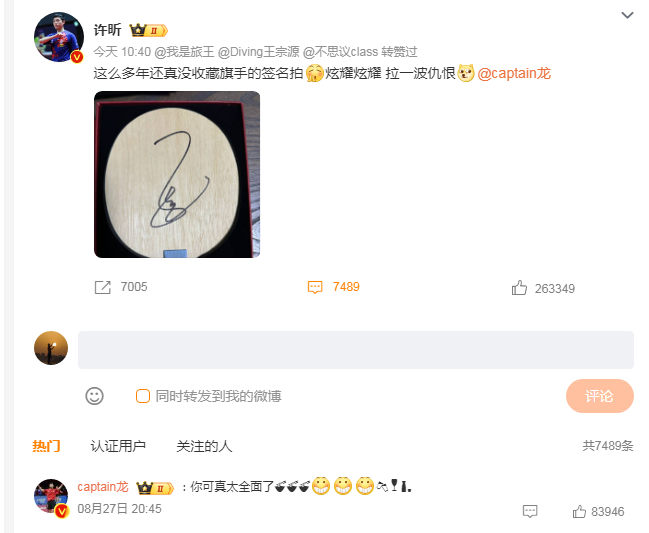Open the signed paddle photo
This screenshot has width=649, height=533.
177,174
